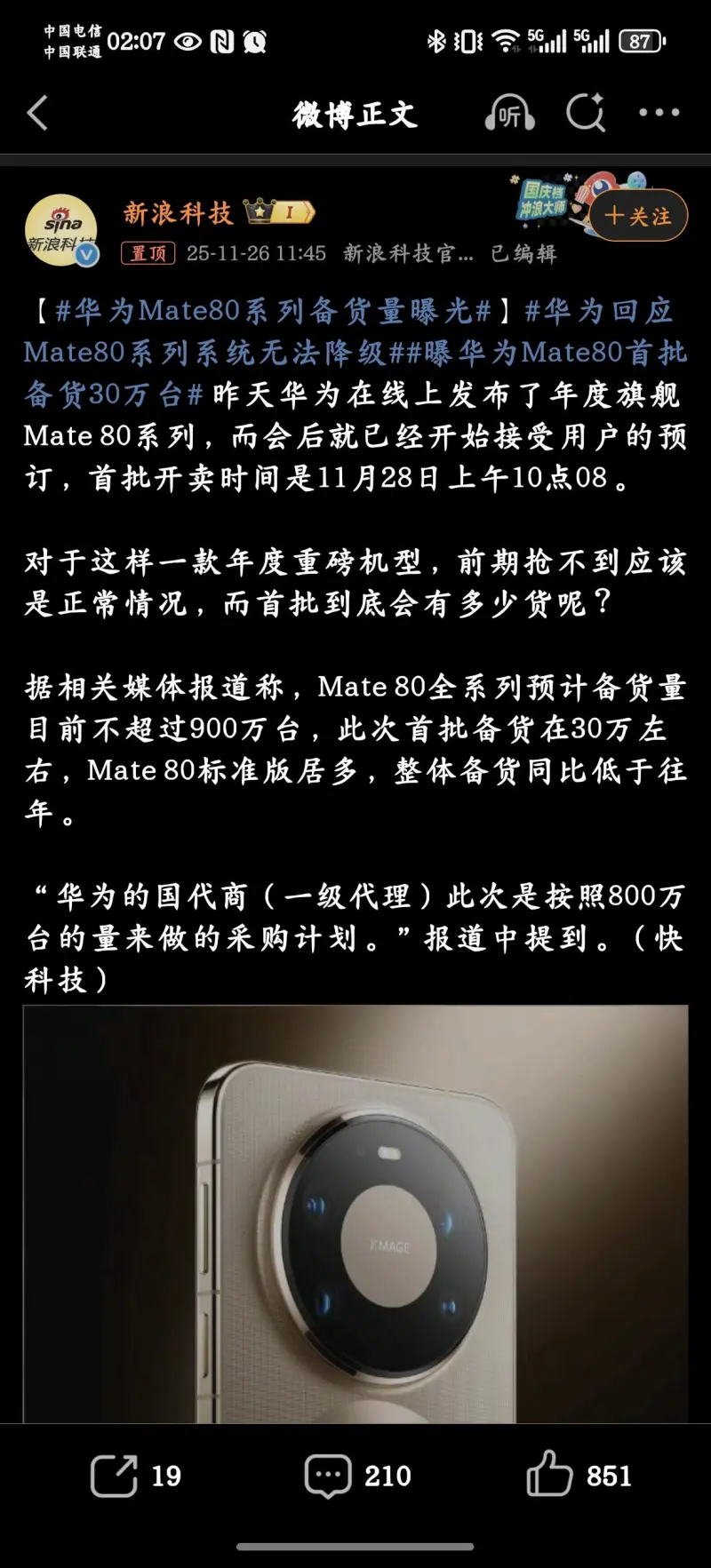Go back using the top-left arrow
Image resolution: width=711 pixels, height=1568 pixels.
pyautogui.click(x=37, y=114)
